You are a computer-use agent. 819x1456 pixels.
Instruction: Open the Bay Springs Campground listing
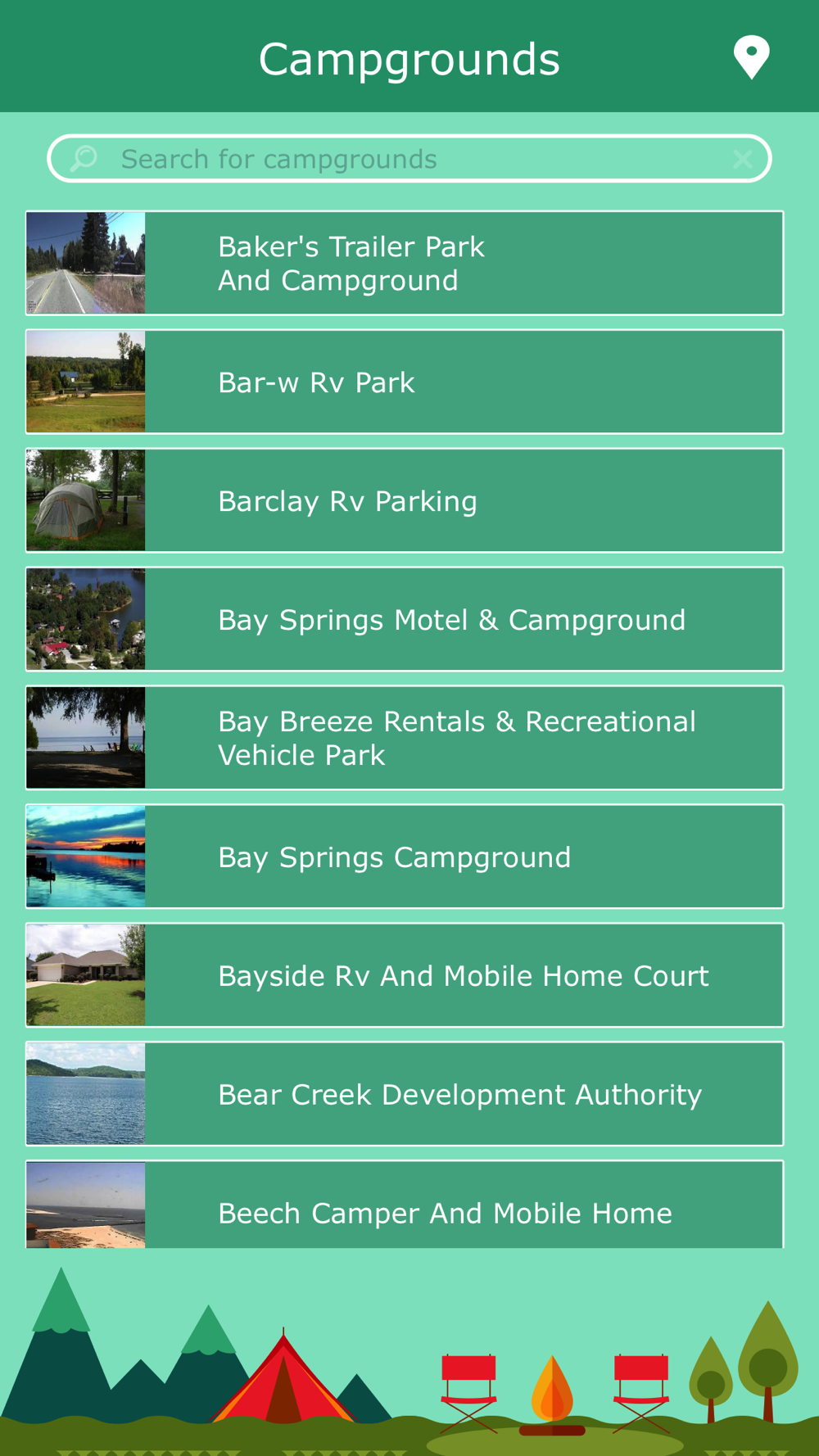coord(405,857)
